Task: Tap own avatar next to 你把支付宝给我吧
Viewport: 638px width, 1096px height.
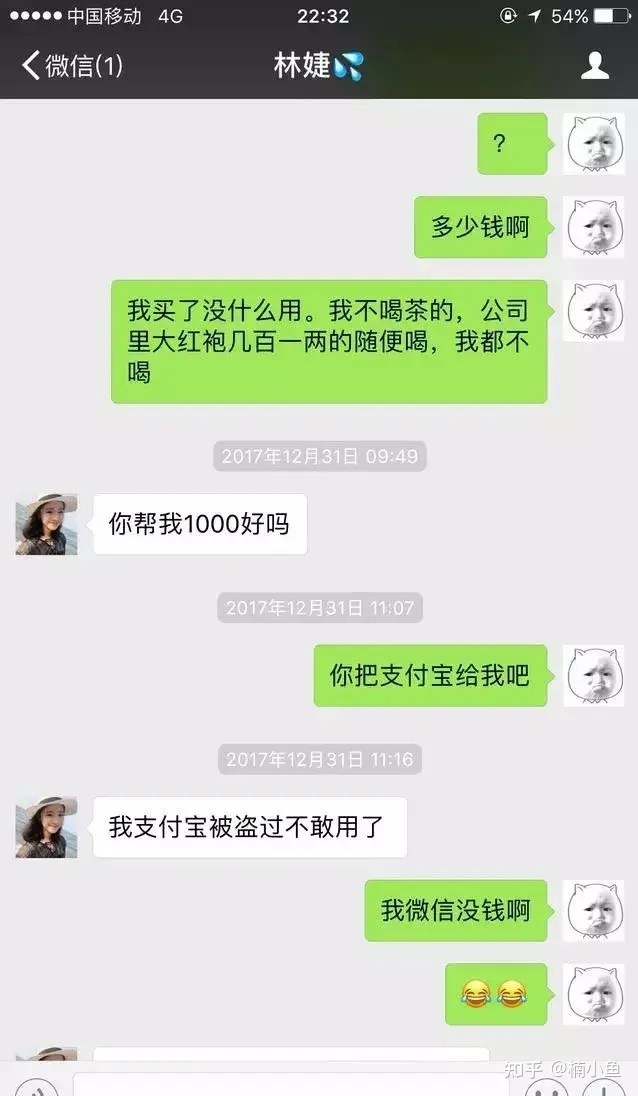Action: [x=594, y=676]
